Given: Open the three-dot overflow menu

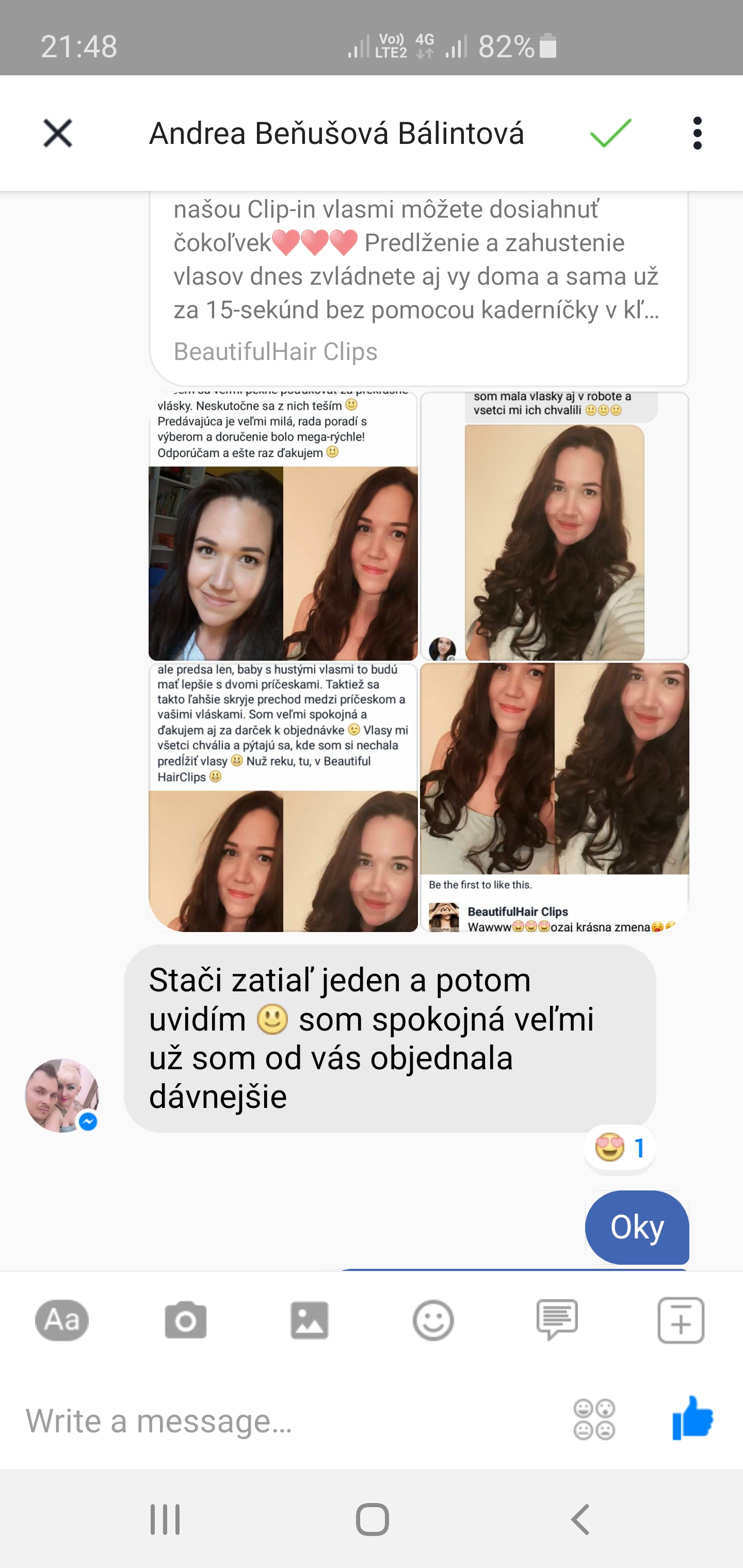Looking at the screenshot, I should [697, 133].
